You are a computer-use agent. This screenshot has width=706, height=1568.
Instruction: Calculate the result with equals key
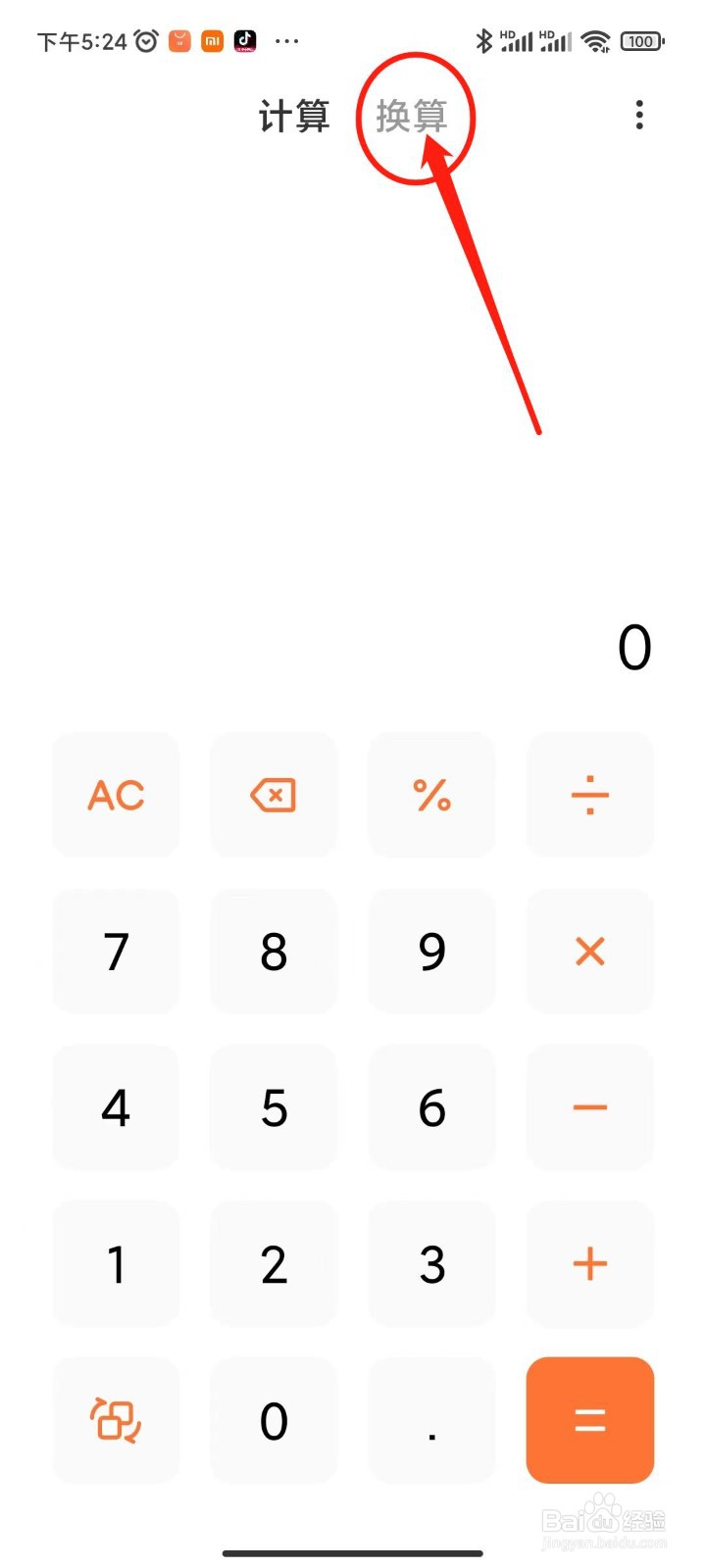(x=589, y=1420)
